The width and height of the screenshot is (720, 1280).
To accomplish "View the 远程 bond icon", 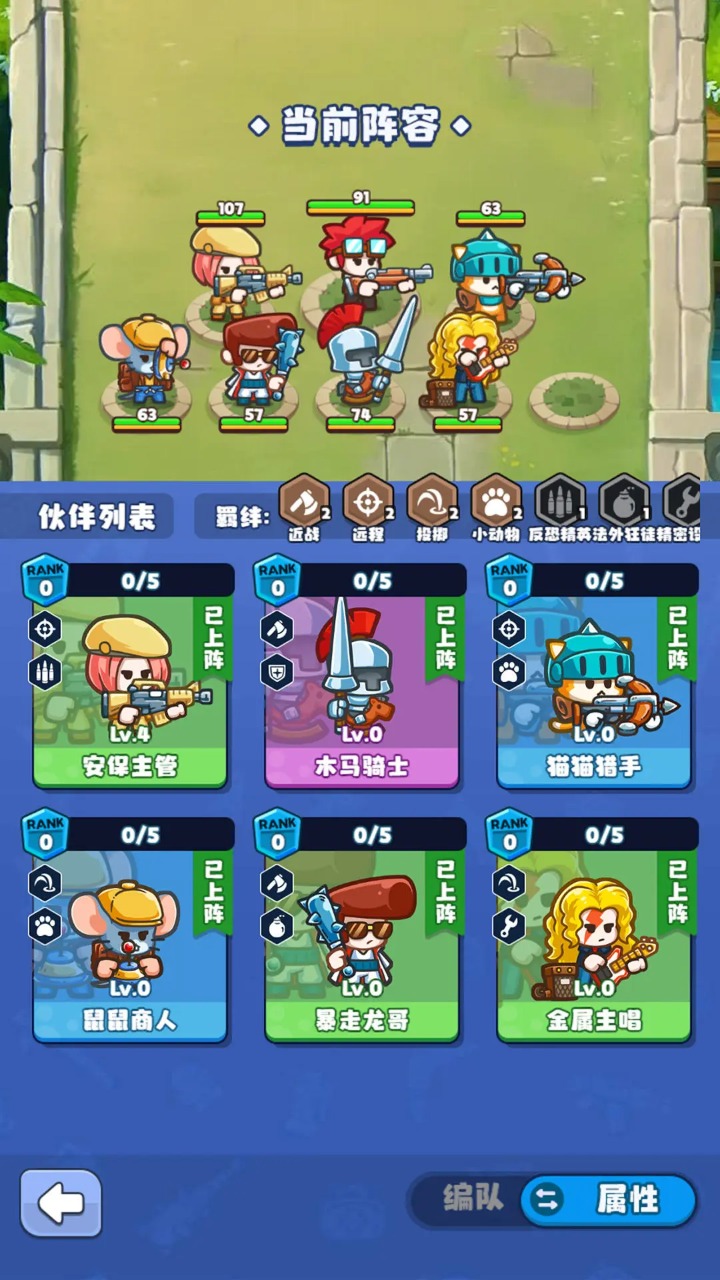I will coord(368,503).
